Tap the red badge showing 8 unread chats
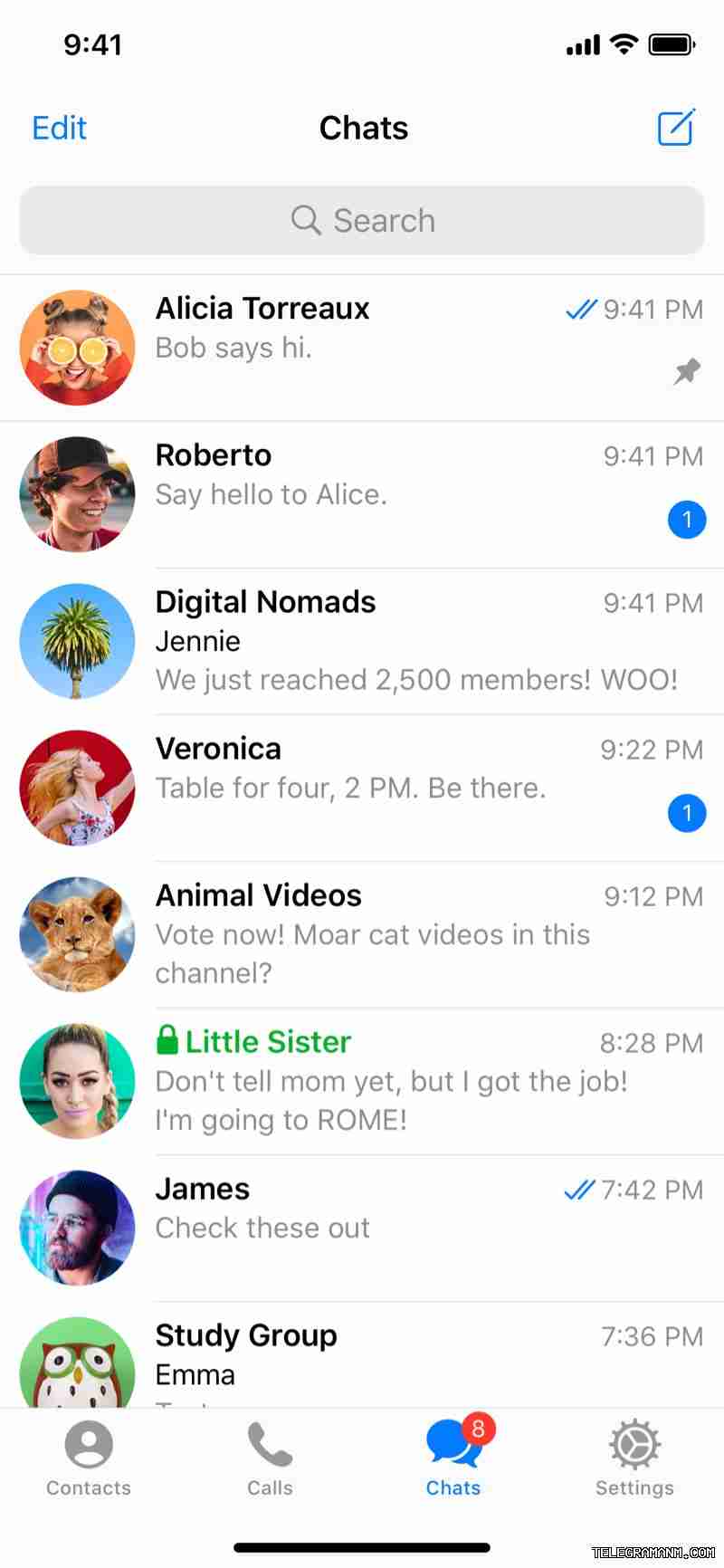Viewport: 724px width, 1568px height. 477,1429
